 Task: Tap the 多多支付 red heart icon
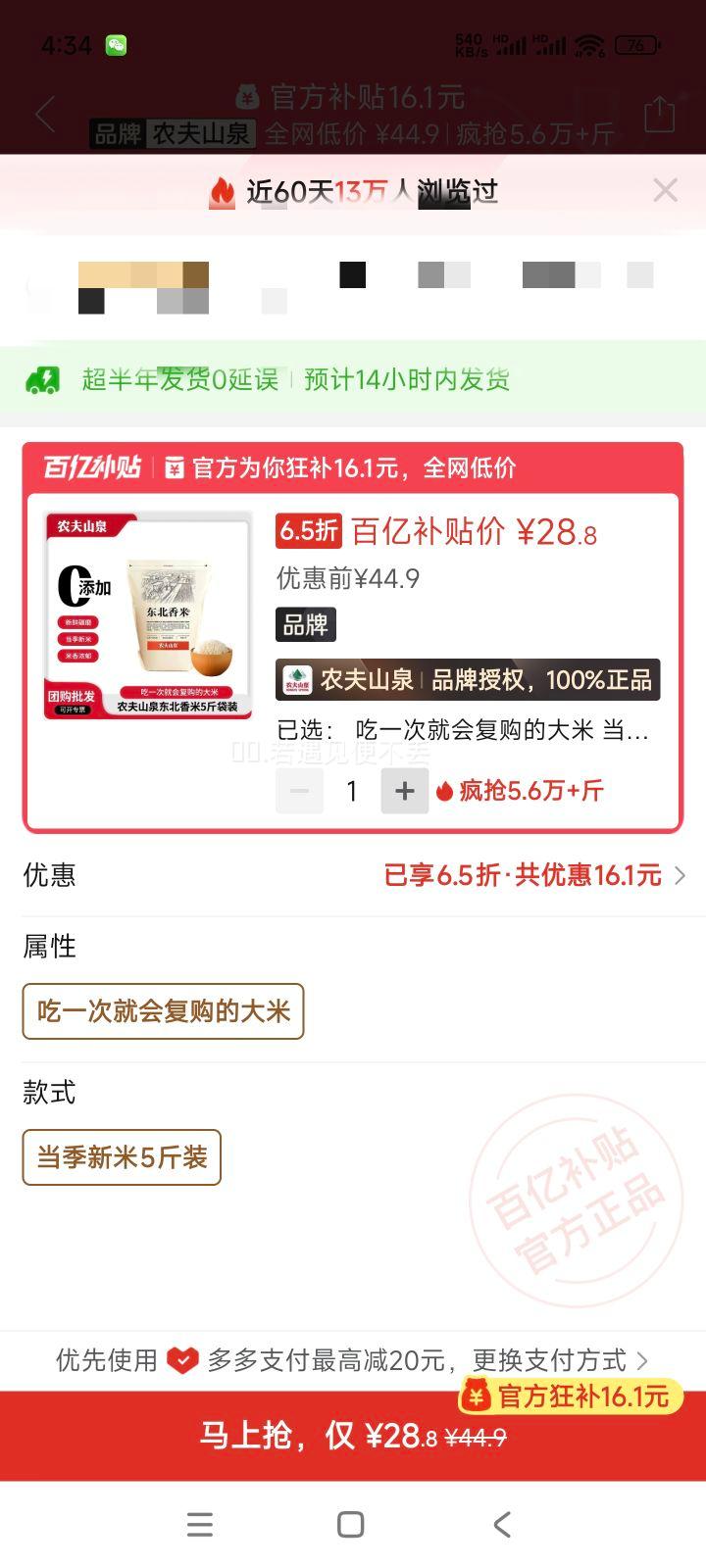coord(182,1360)
